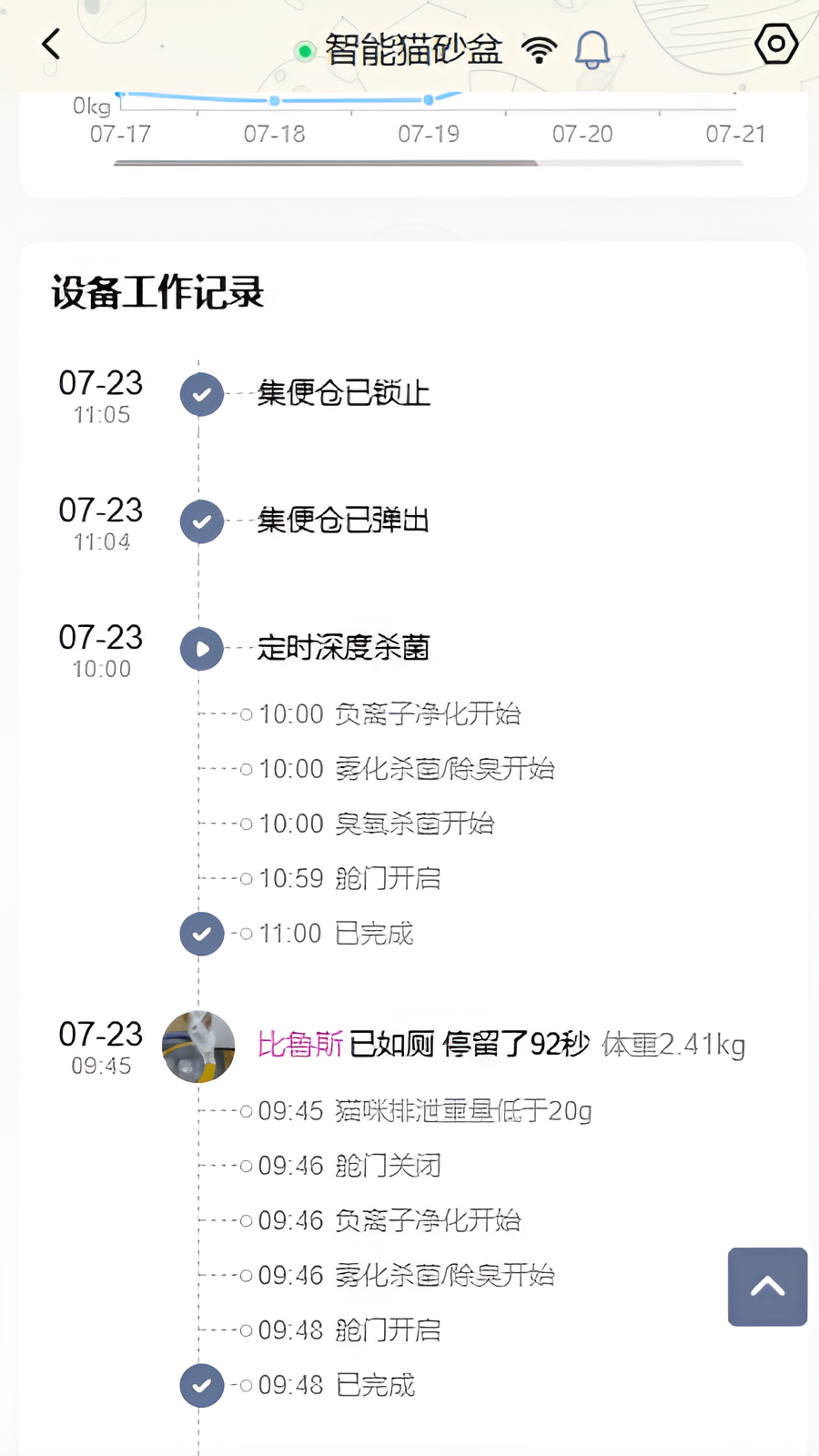Open the notification bell icon

(592, 49)
